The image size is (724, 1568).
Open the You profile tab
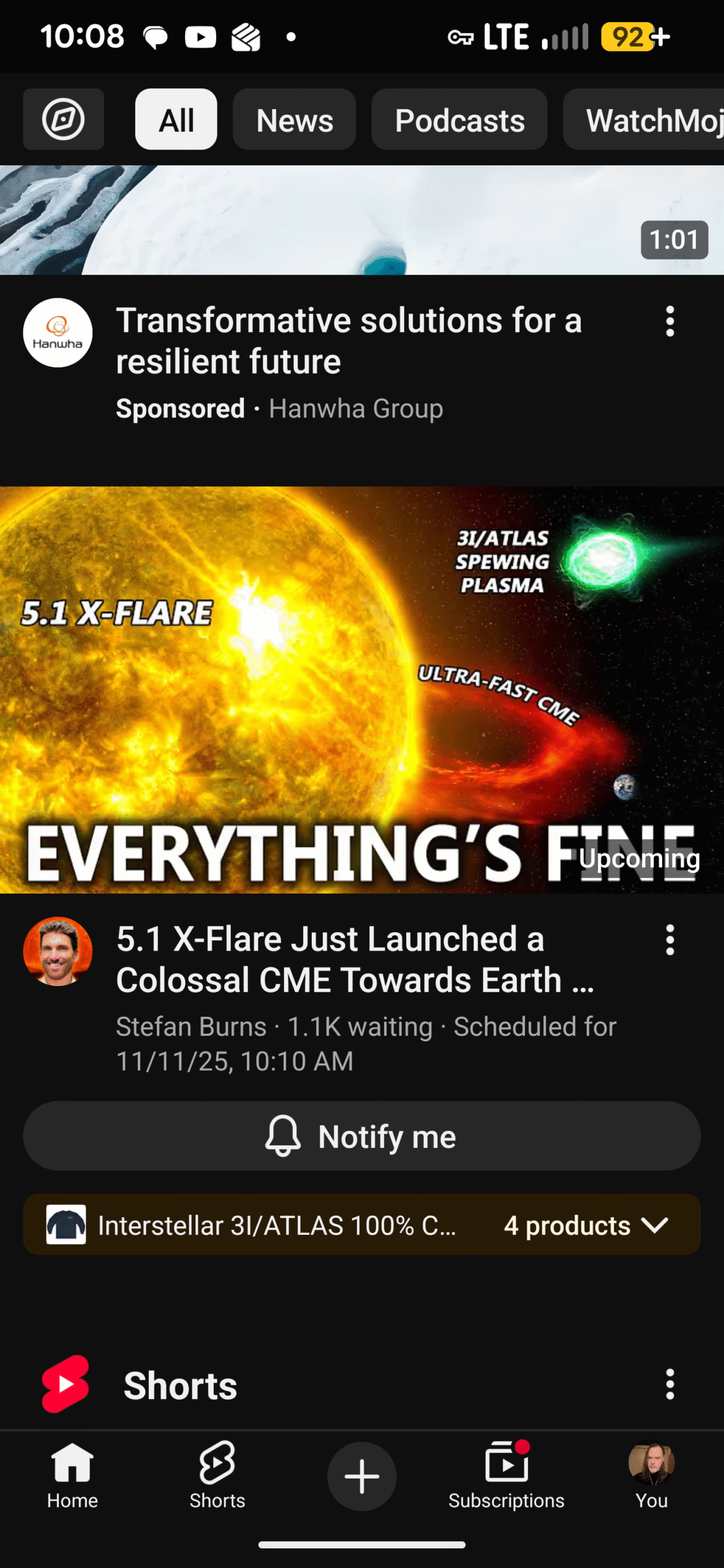click(x=651, y=1476)
